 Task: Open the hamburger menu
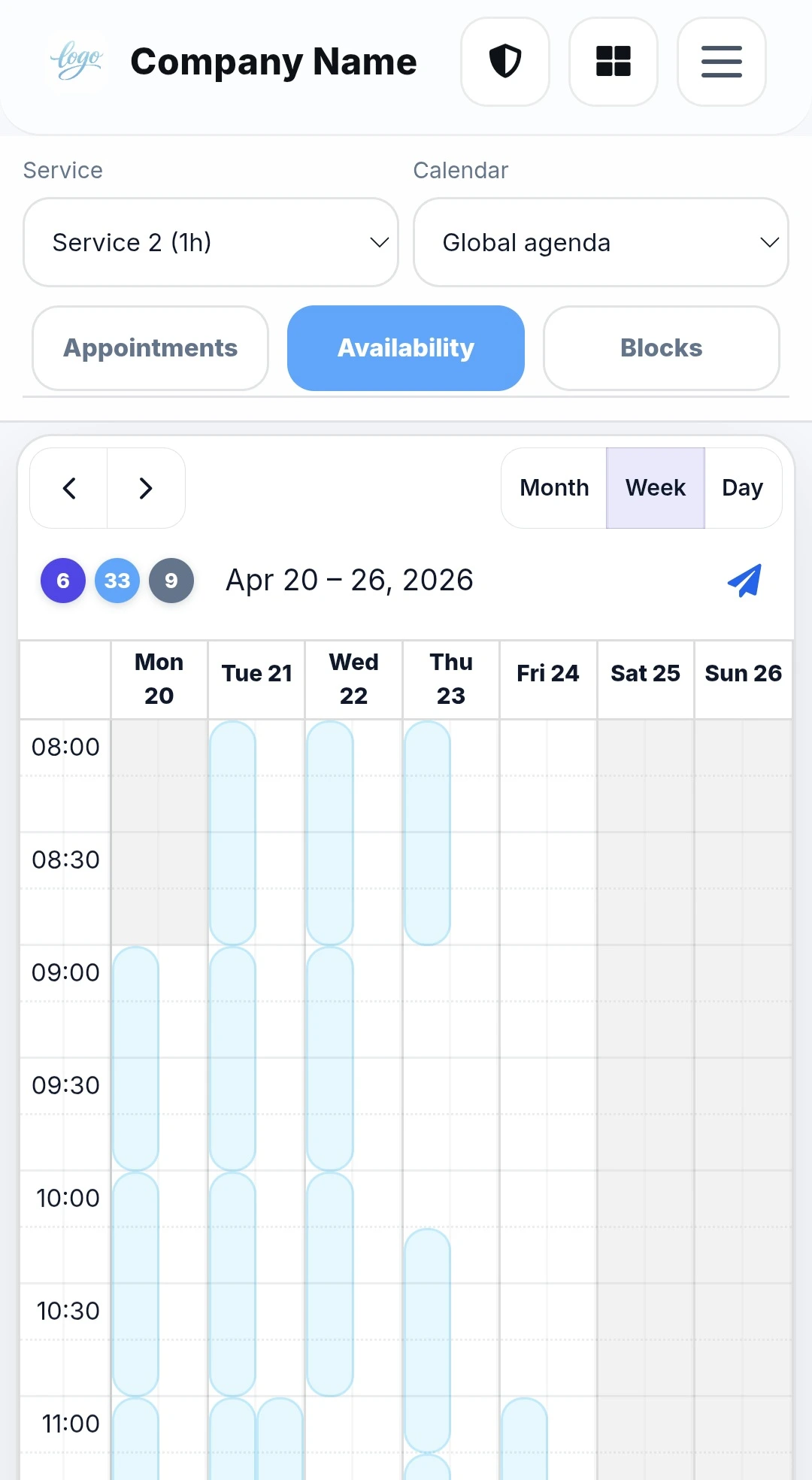tap(720, 62)
